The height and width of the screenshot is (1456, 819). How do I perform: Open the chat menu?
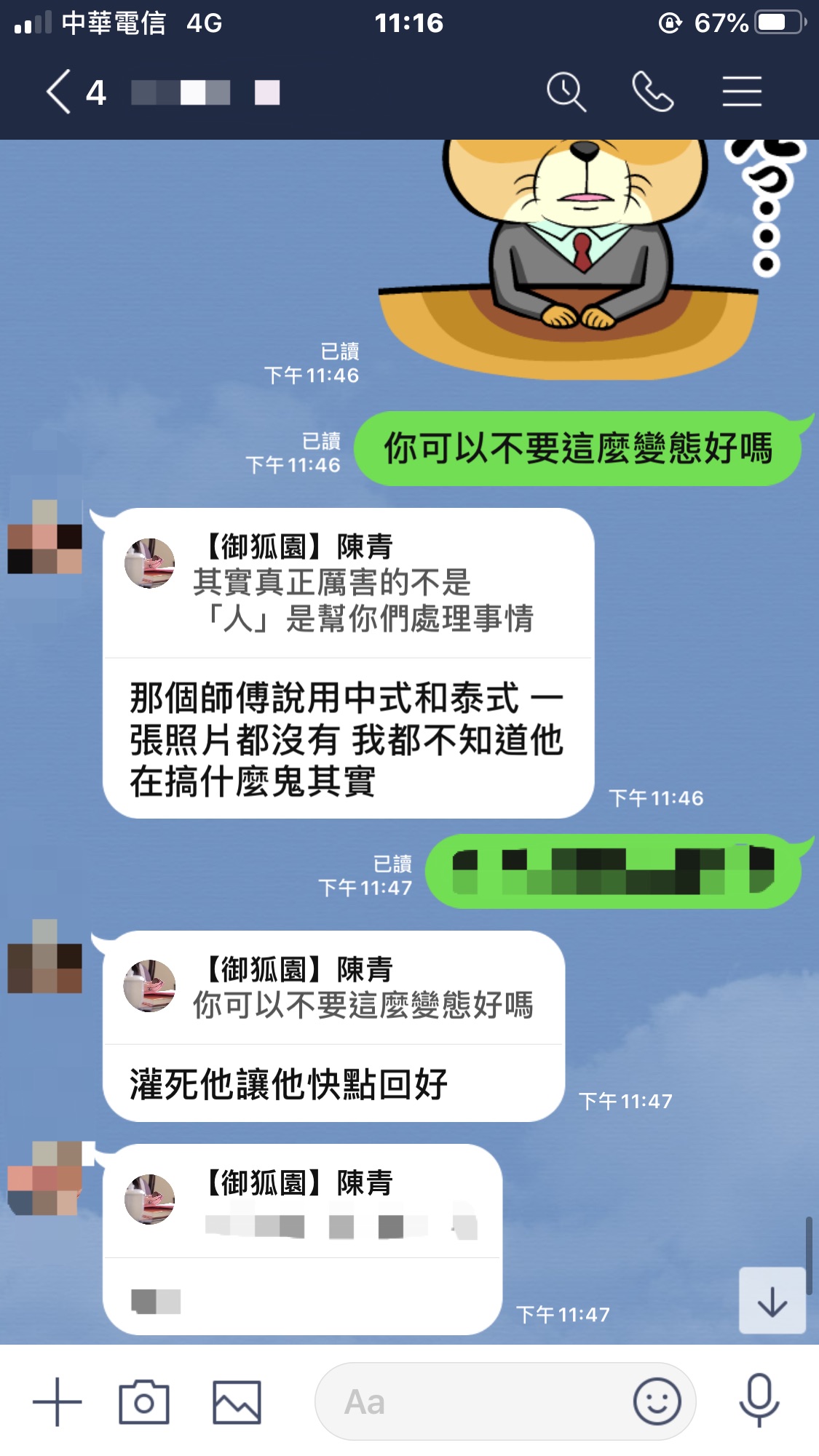tap(742, 92)
